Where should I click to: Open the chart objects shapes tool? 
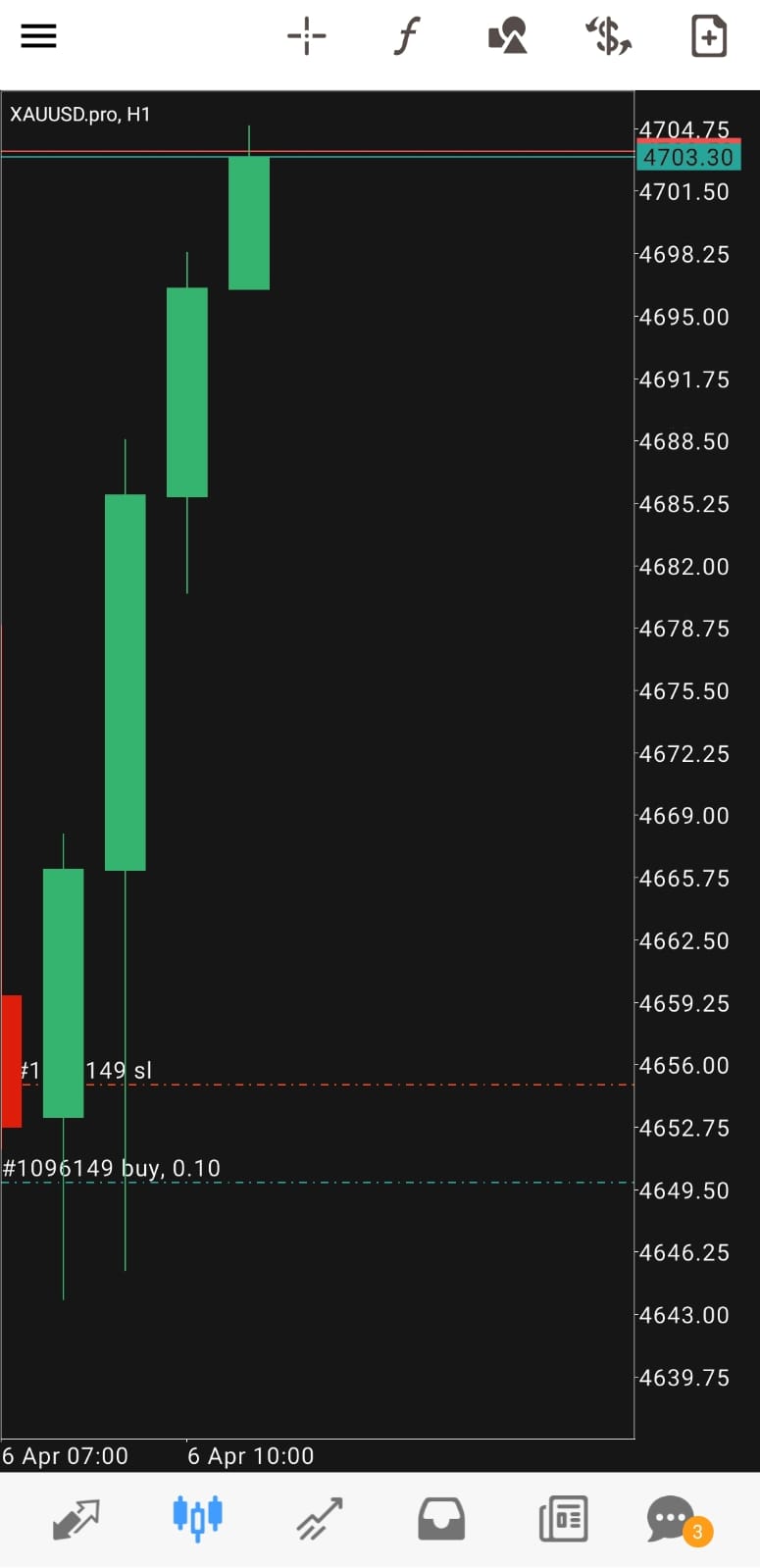pos(507,37)
